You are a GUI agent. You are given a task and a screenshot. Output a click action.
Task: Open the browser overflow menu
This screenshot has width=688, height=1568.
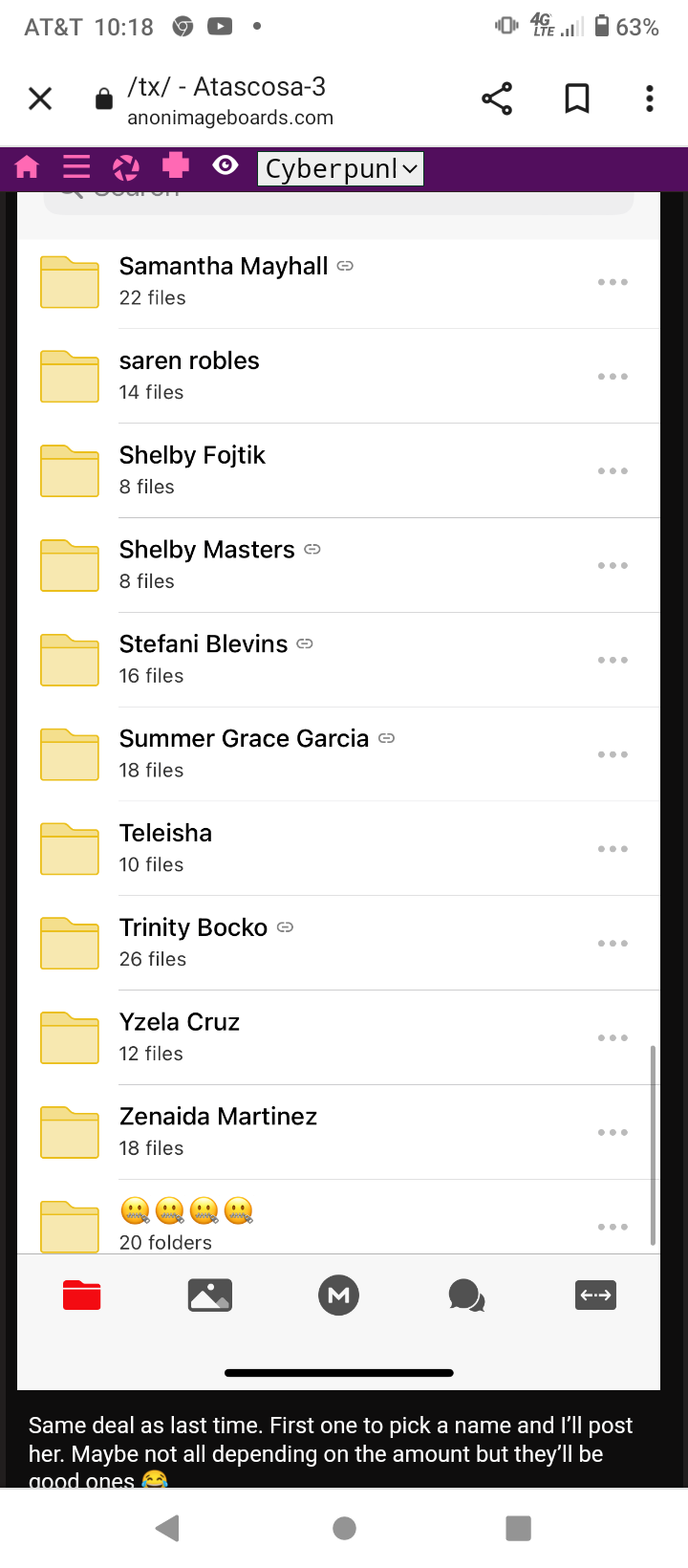(649, 98)
